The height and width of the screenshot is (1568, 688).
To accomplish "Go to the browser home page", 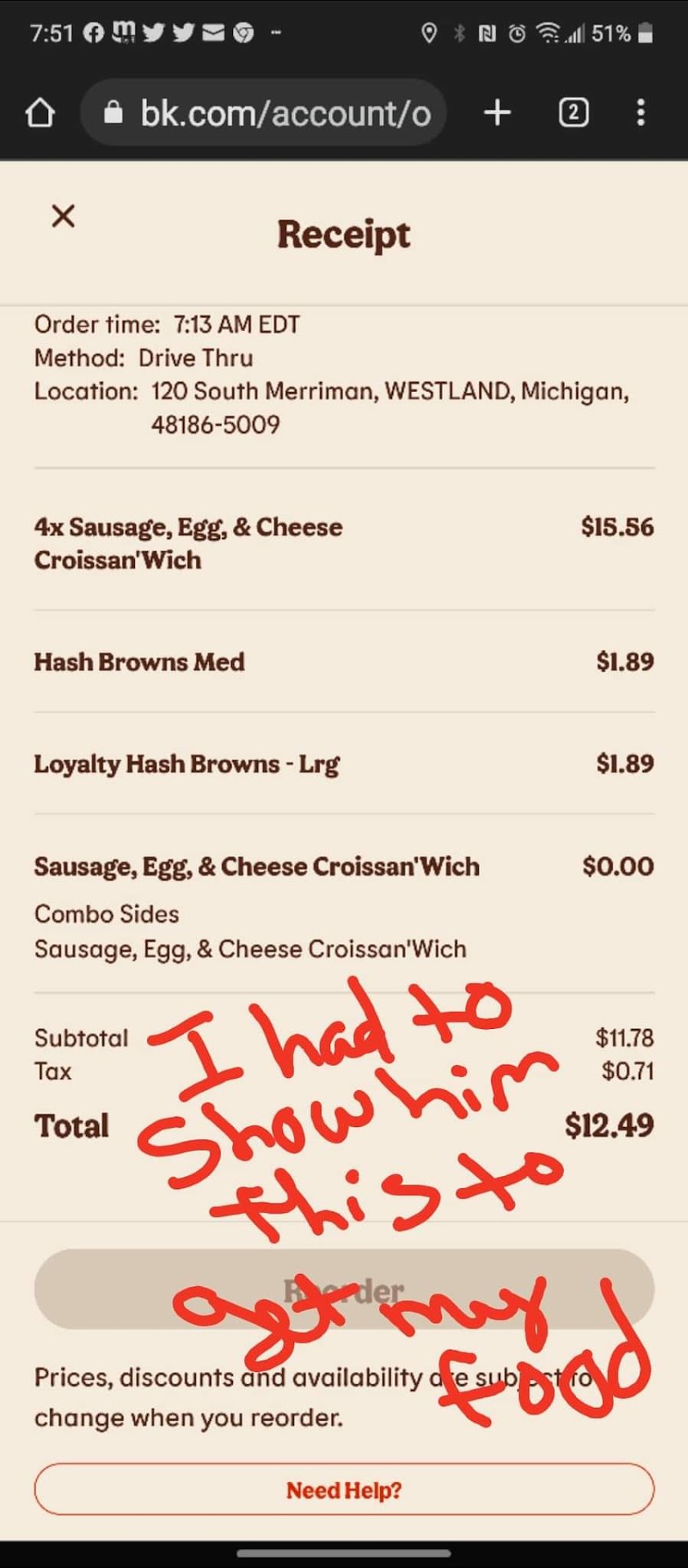I will pos(40,113).
